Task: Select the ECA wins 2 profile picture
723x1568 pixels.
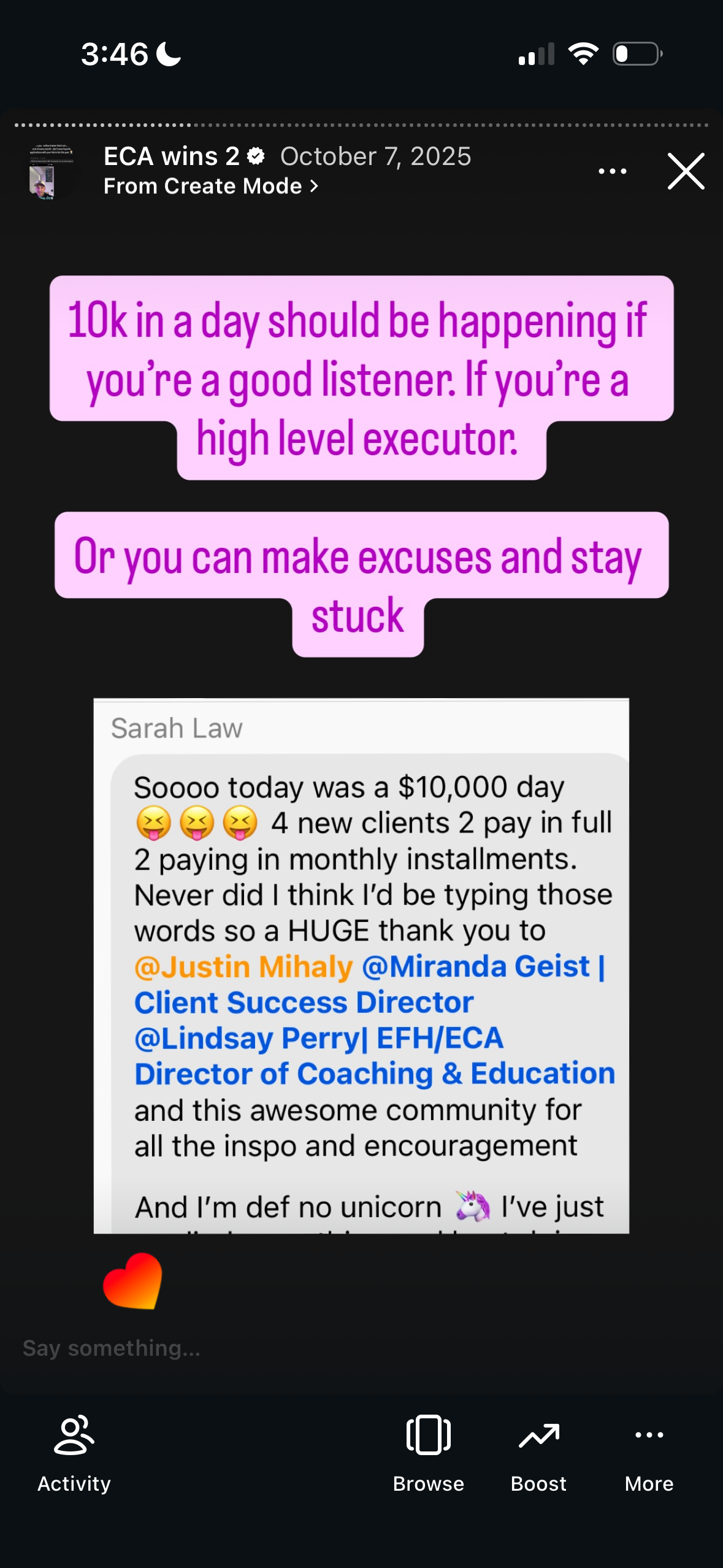Action: [x=49, y=172]
